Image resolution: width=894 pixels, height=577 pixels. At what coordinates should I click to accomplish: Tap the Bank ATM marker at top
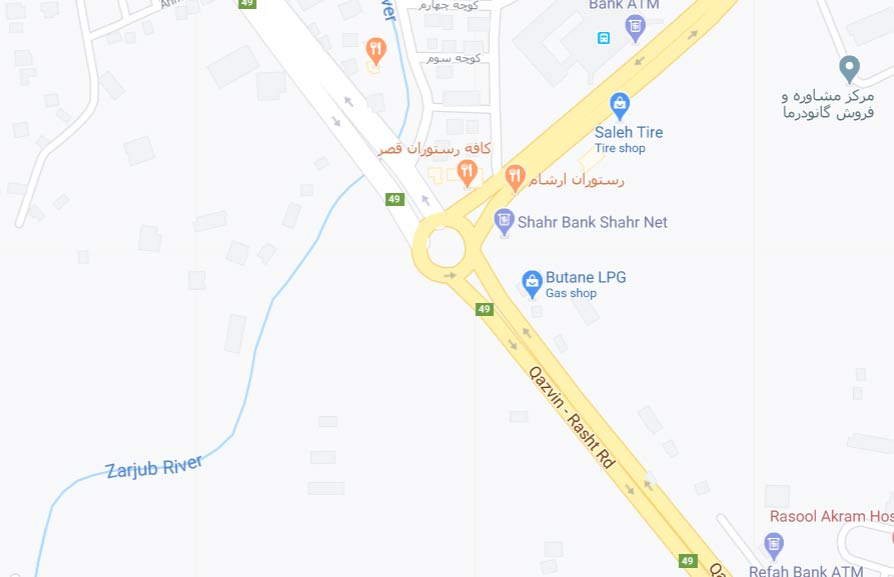[635, 26]
